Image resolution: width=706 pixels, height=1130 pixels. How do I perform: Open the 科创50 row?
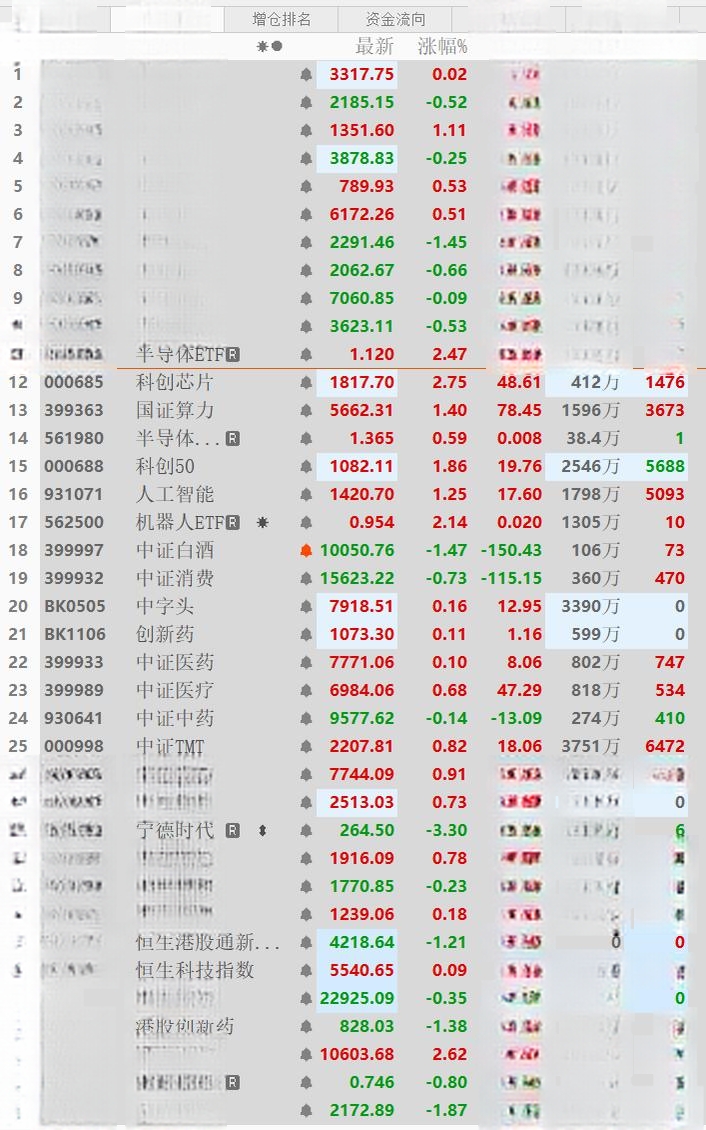pyautogui.click(x=166, y=466)
